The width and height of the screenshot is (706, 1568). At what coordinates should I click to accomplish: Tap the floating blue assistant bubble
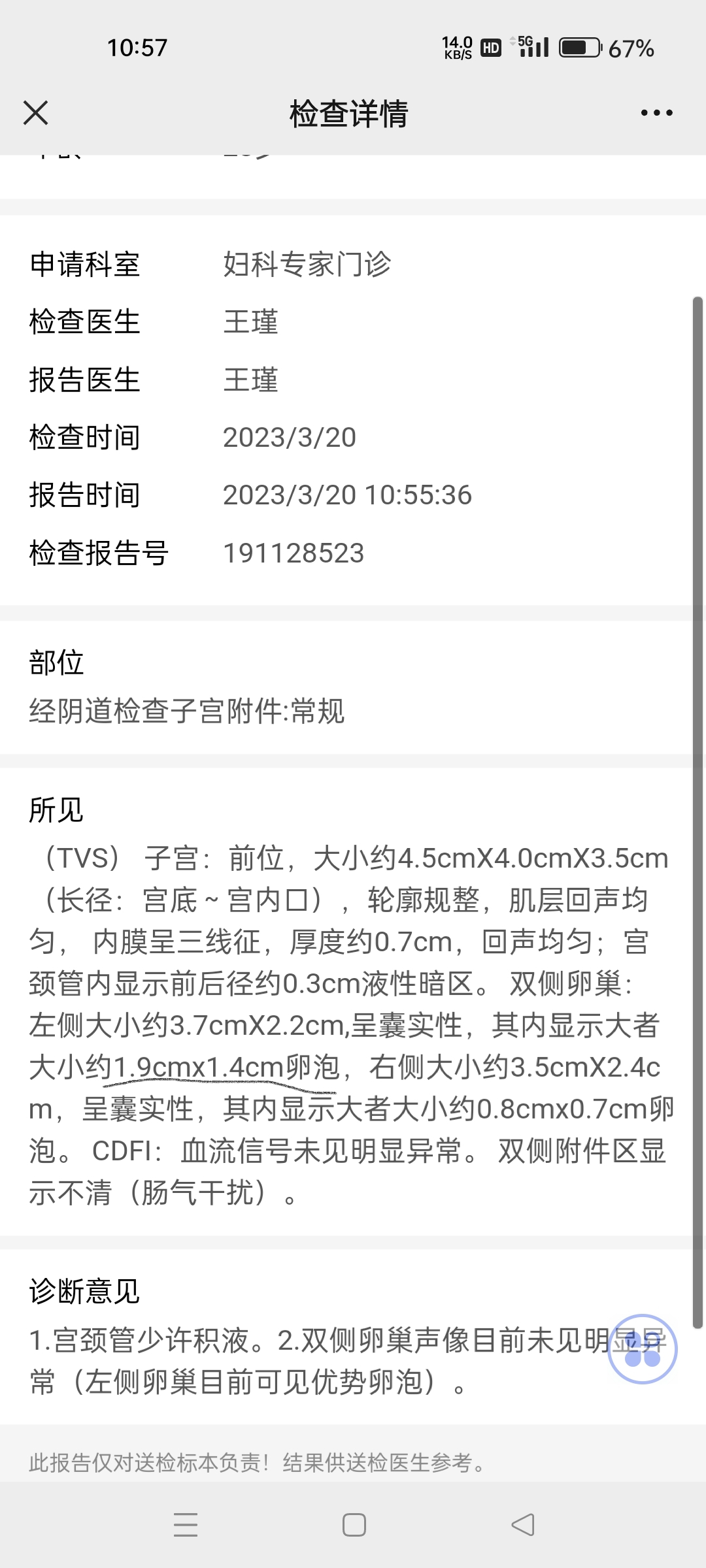coord(643,1348)
